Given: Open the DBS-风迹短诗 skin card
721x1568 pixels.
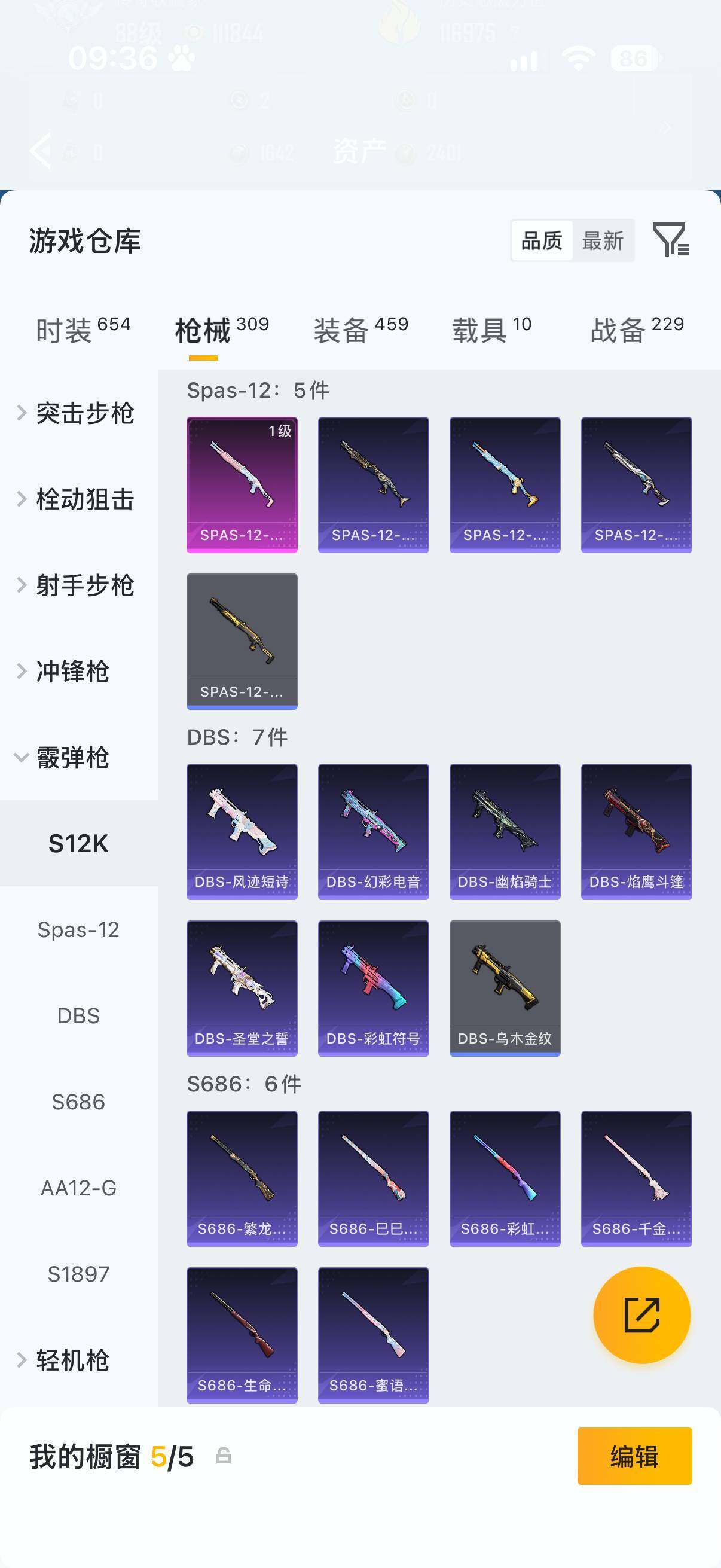Looking at the screenshot, I should point(242,831).
